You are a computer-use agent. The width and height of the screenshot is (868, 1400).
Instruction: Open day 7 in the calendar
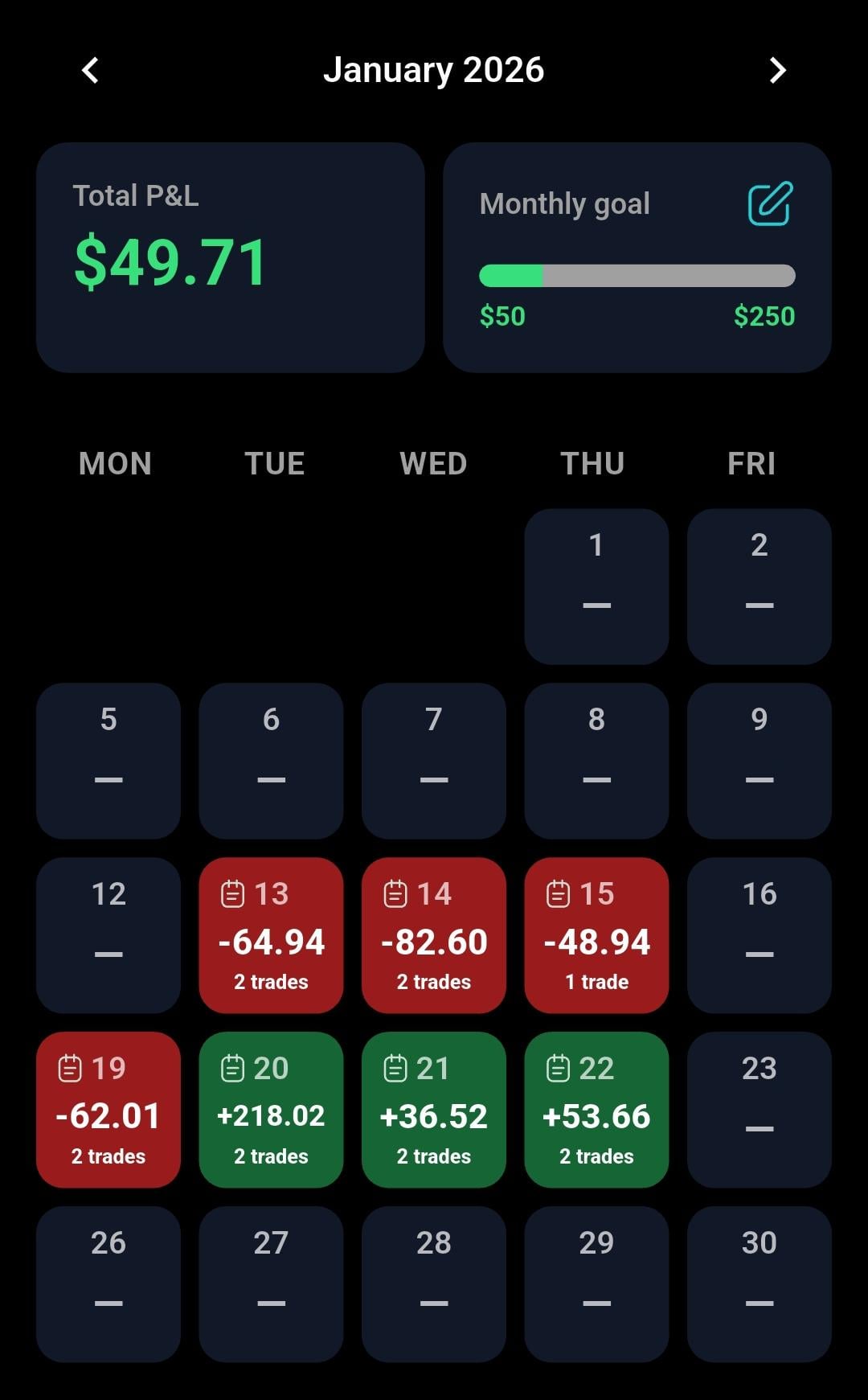(x=434, y=761)
